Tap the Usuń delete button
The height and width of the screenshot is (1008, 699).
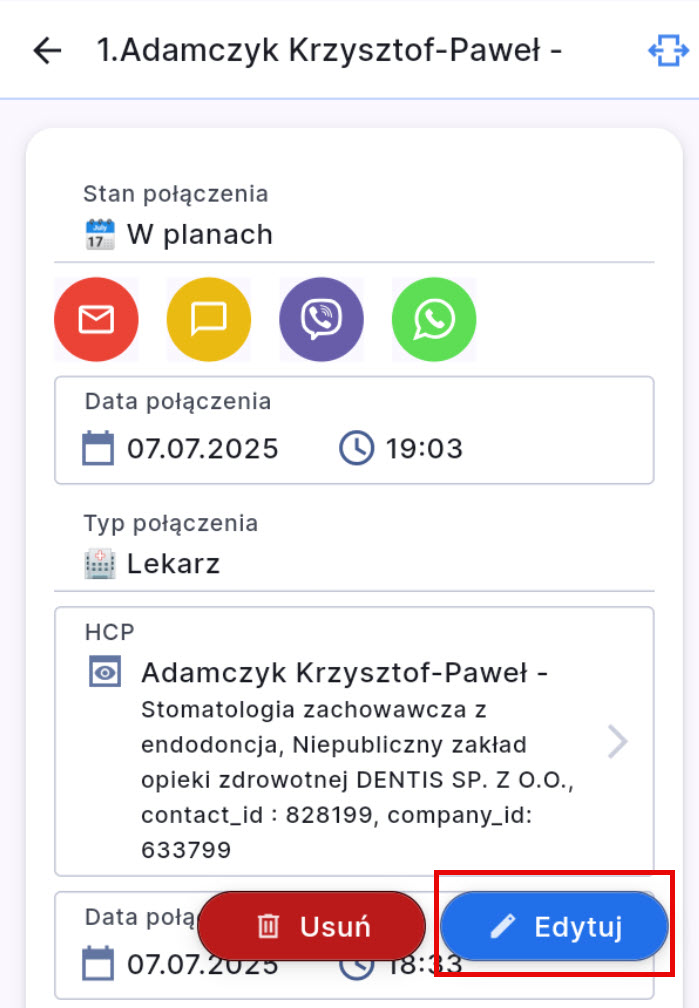point(311,927)
